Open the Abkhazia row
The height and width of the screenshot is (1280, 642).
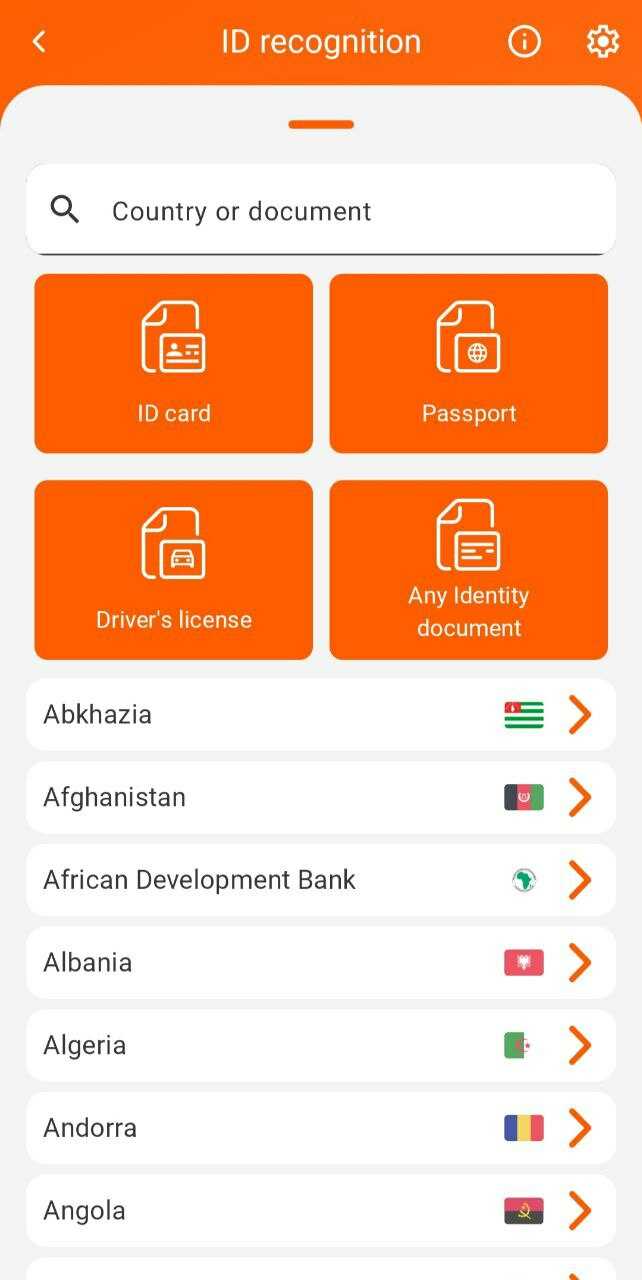click(320, 715)
